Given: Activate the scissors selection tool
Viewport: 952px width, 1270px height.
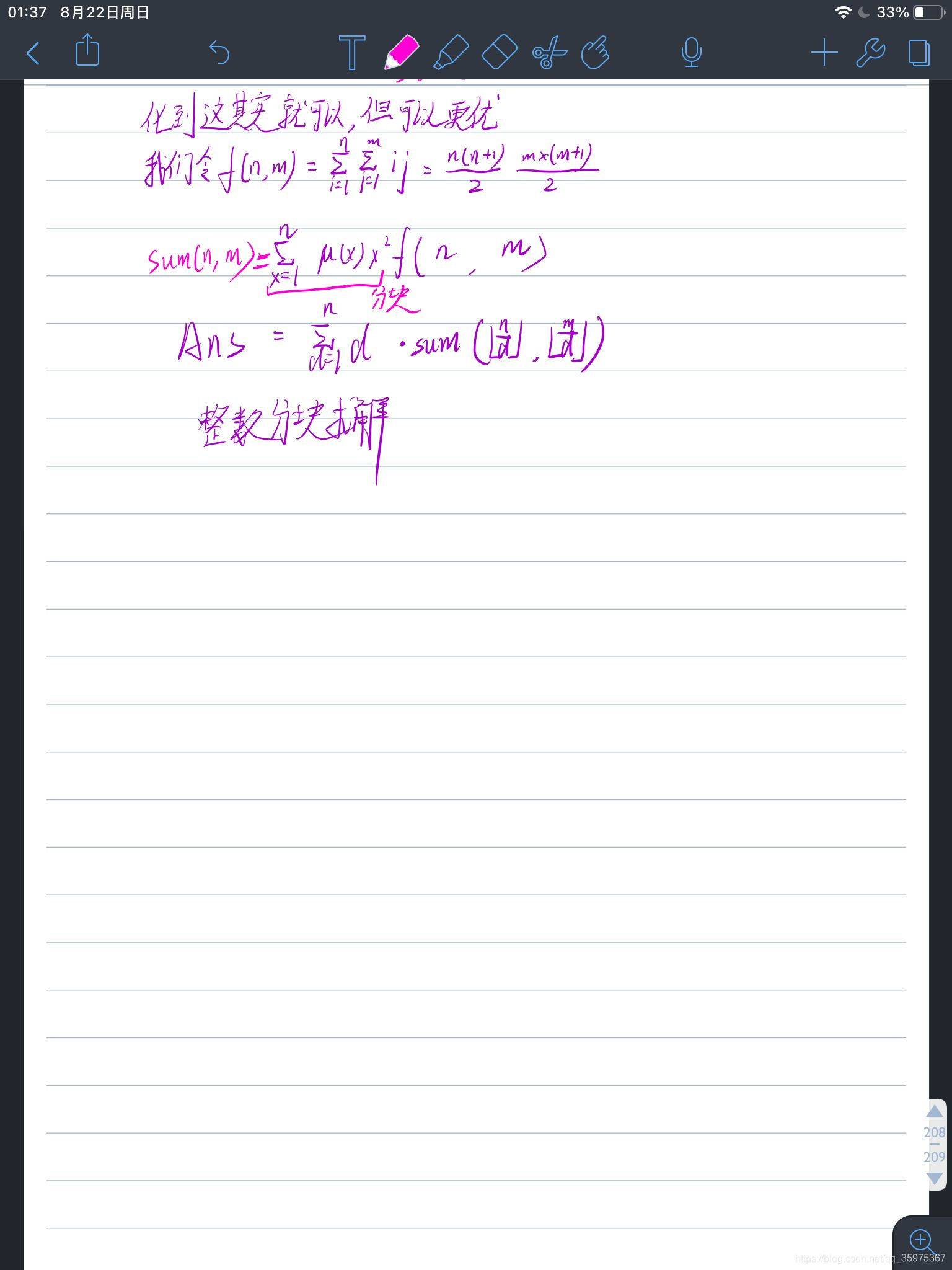Looking at the screenshot, I should (549, 53).
